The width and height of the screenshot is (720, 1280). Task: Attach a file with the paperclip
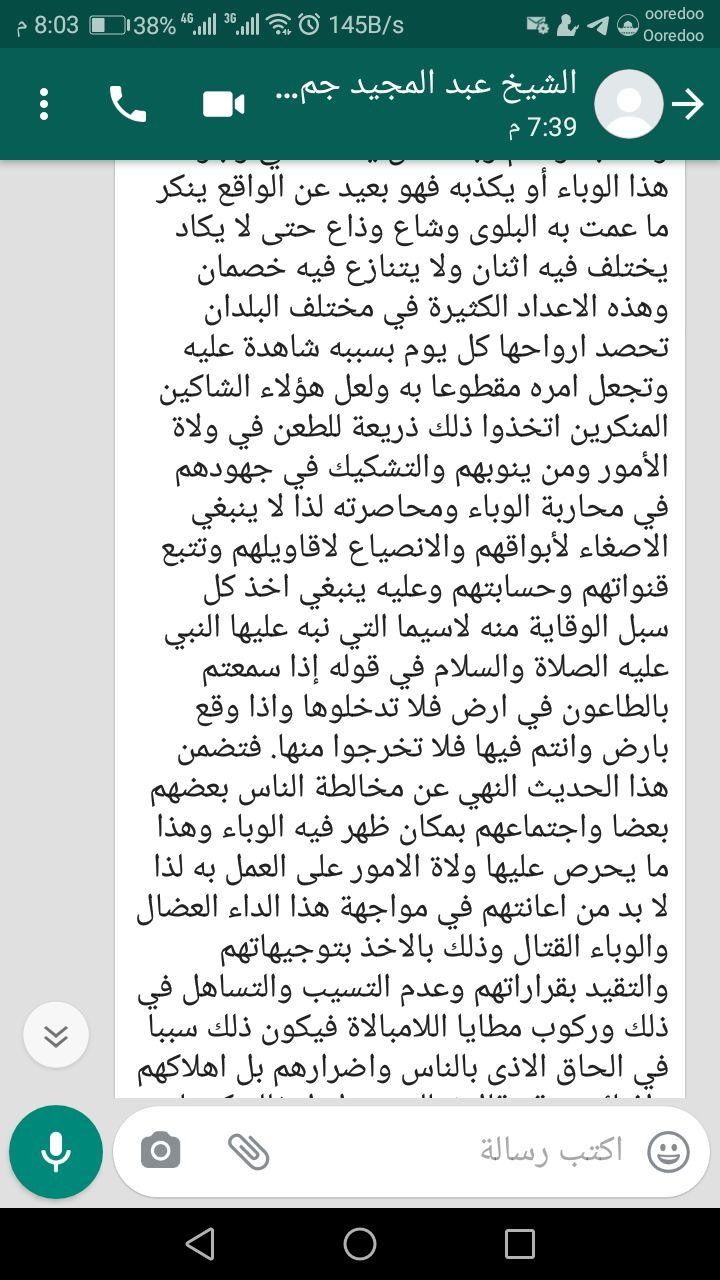[x=248, y=1152]
